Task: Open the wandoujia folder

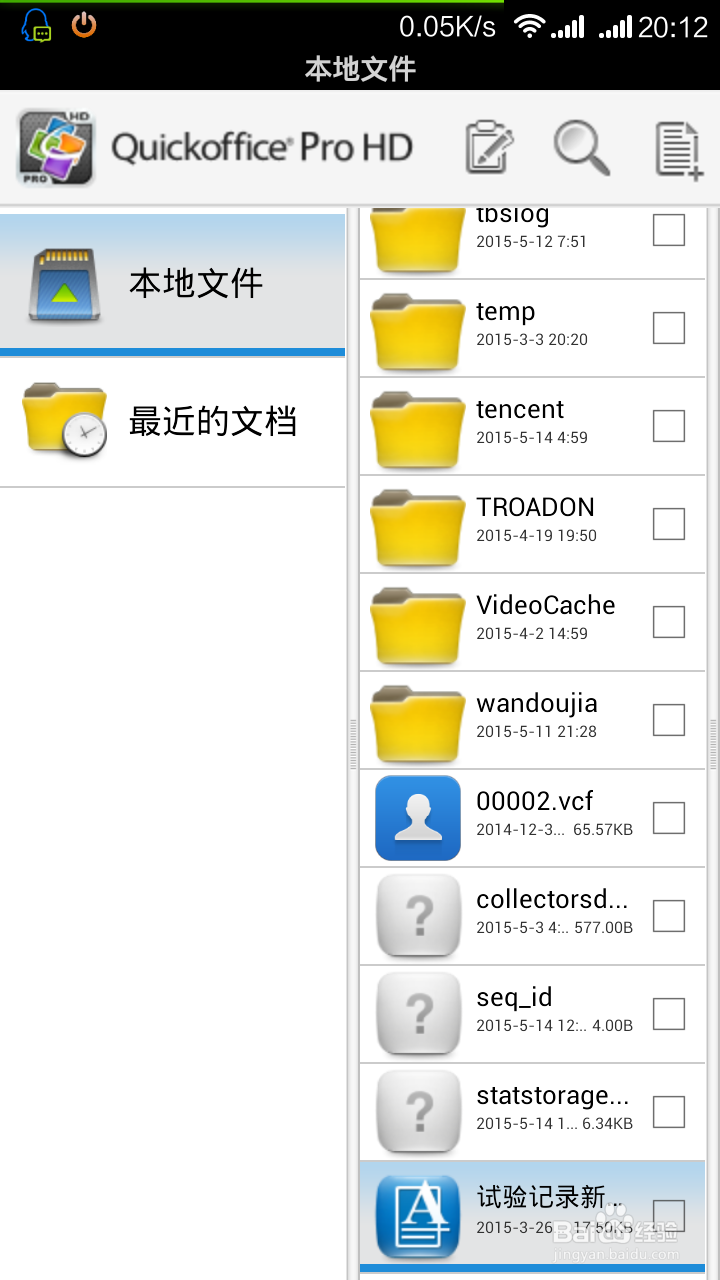Action: [532, 720]
